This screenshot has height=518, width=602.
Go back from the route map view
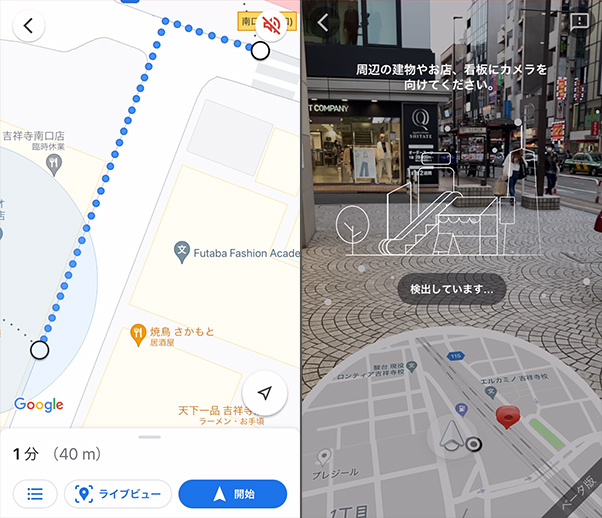(x=28, y=25)
